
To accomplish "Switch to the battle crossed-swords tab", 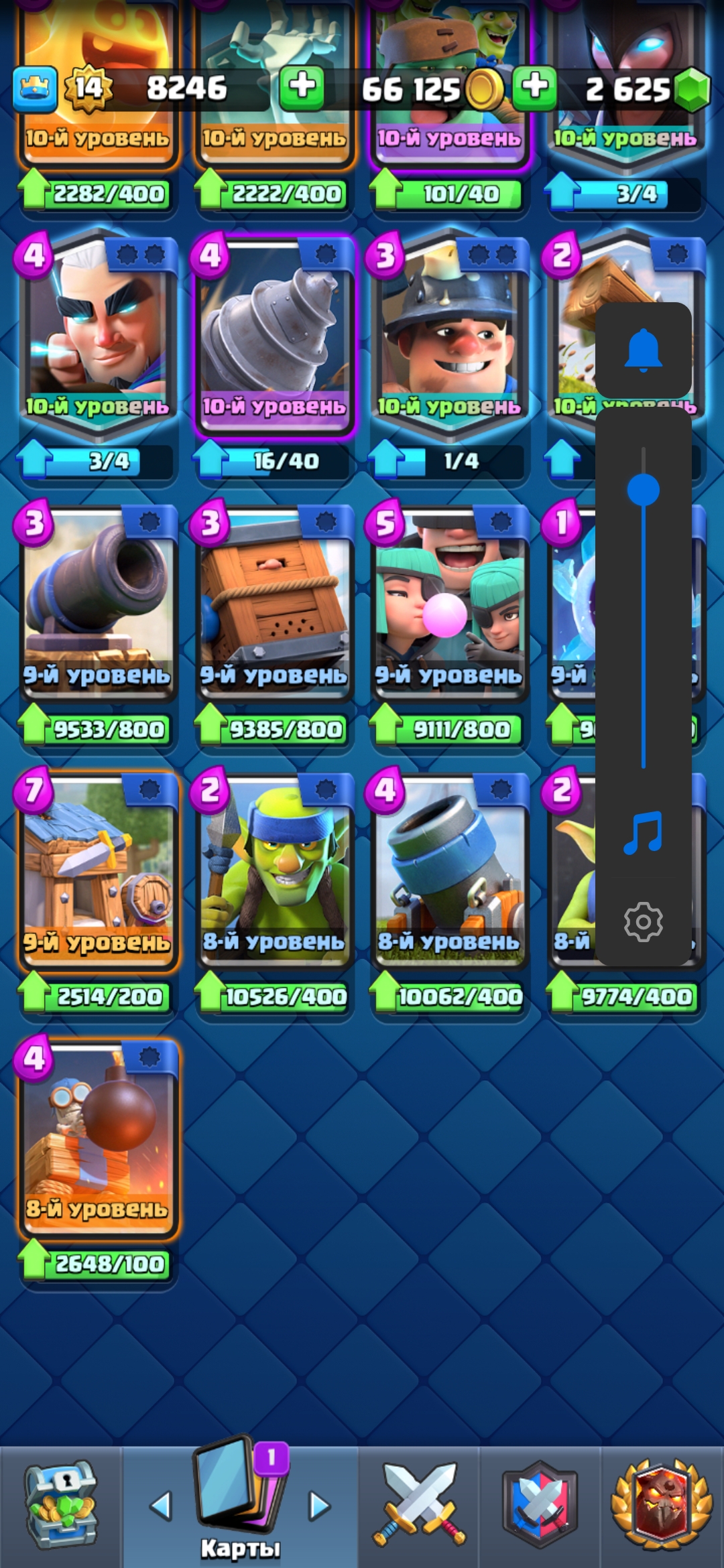I will (419, 1504).
